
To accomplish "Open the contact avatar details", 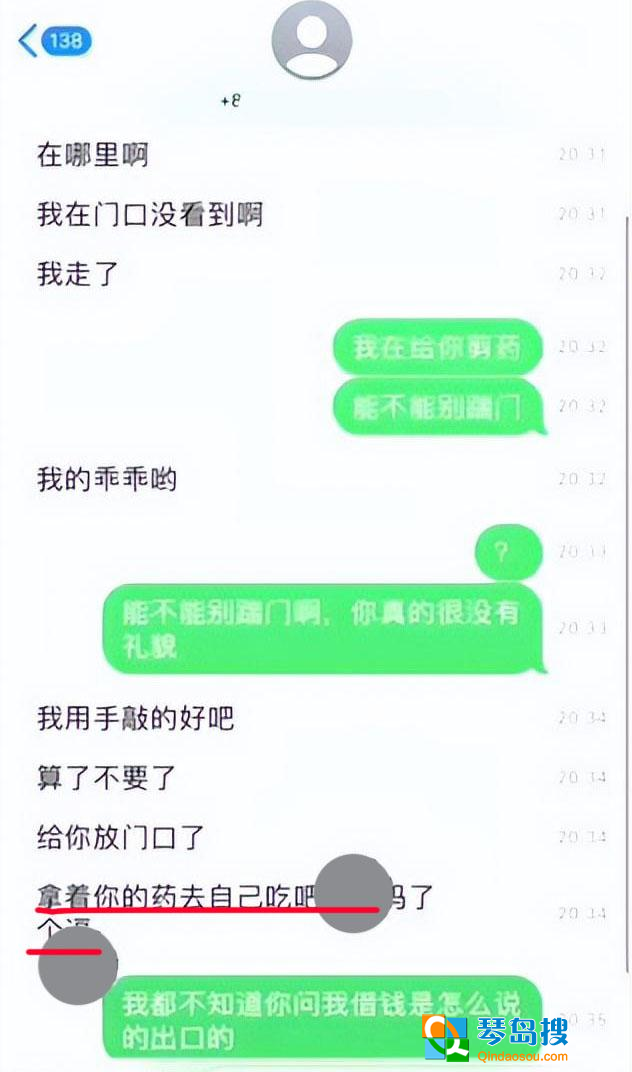I will [312, 39].
